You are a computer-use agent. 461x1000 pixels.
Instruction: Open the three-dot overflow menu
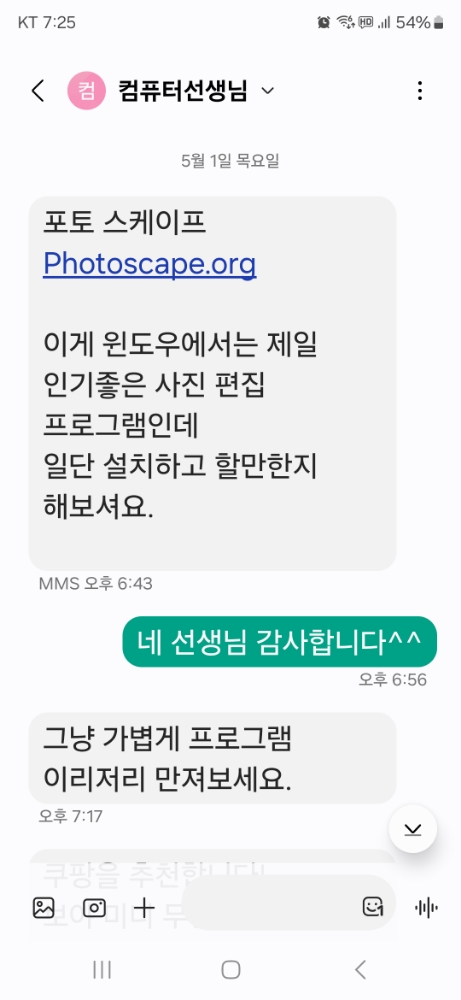tap(420, 91)
